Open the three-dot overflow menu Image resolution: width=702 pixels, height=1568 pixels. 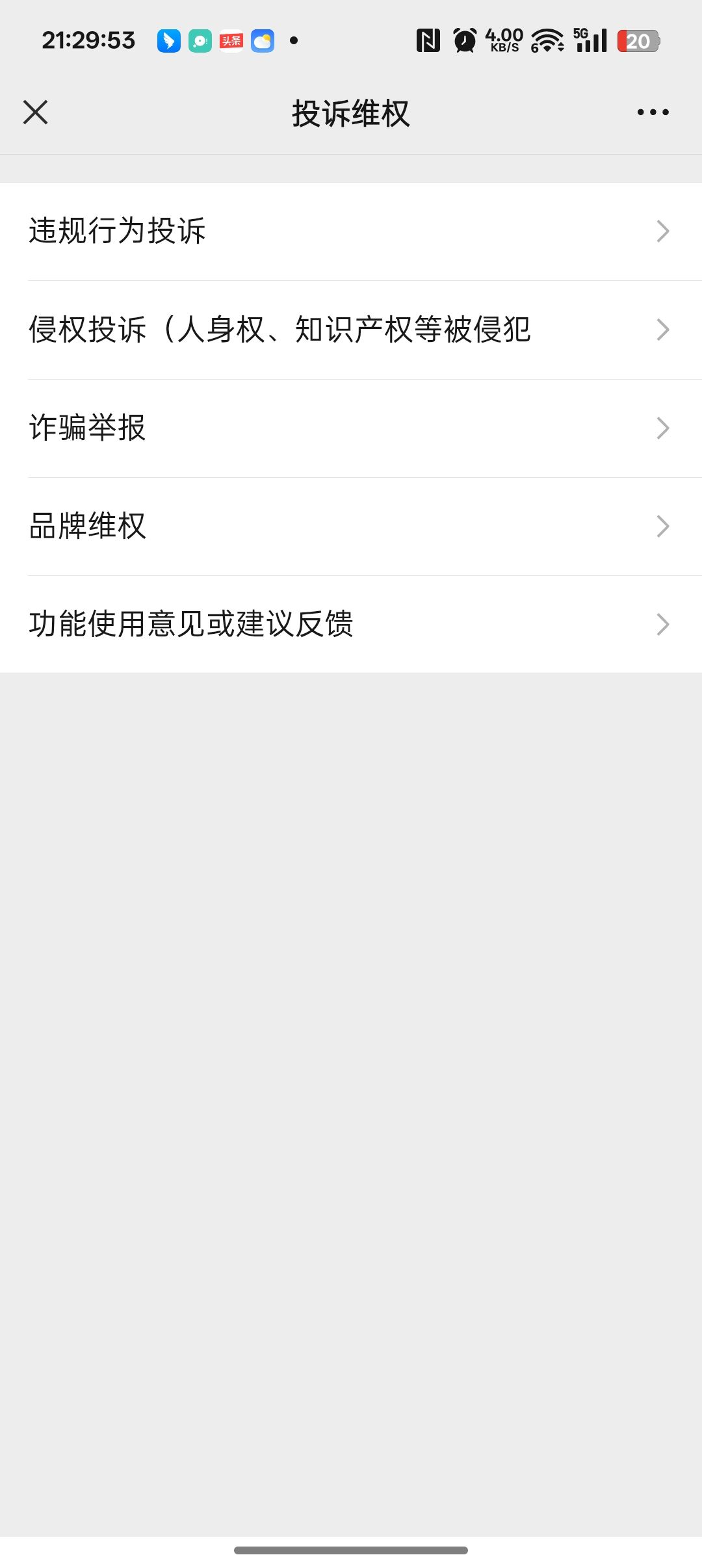[653, 112]
